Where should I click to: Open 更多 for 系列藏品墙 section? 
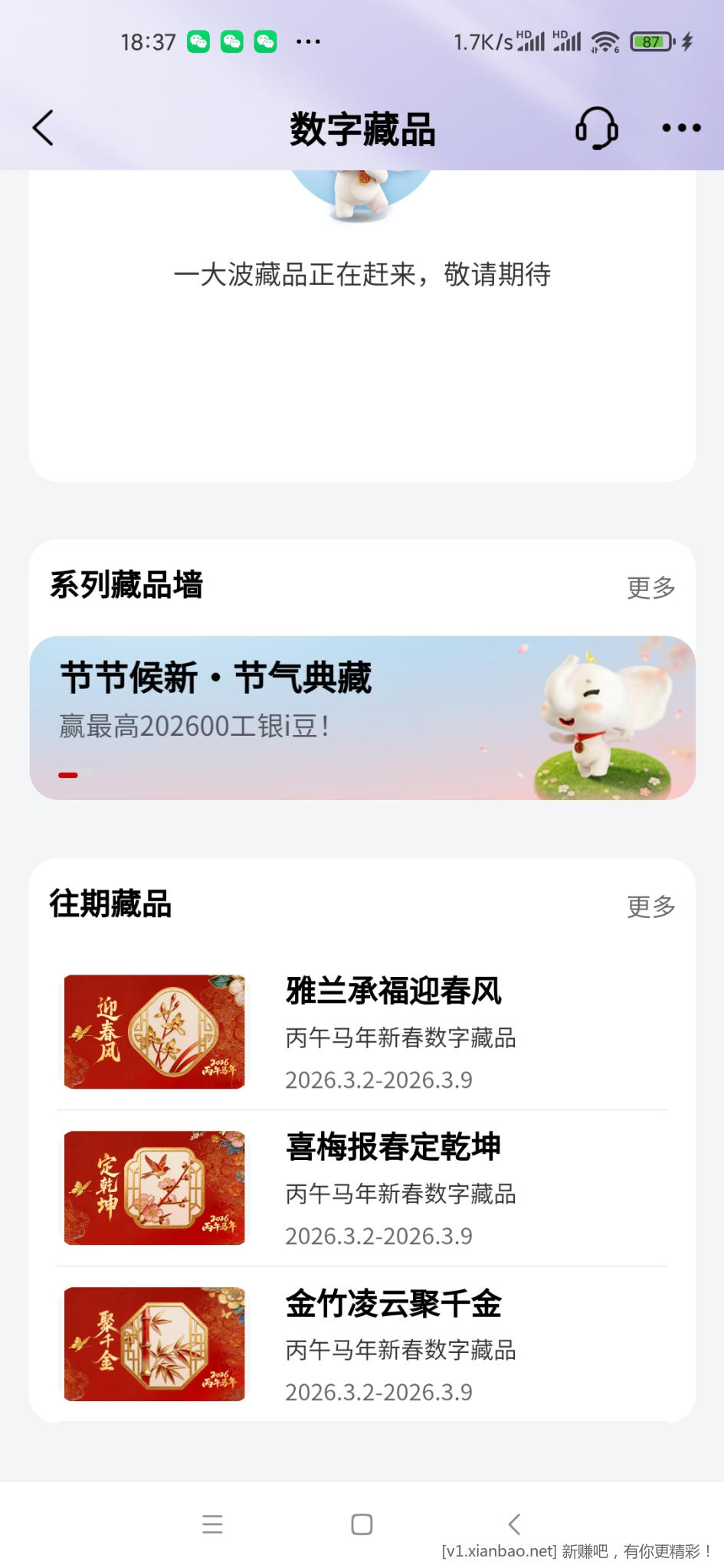pos(650,586)
